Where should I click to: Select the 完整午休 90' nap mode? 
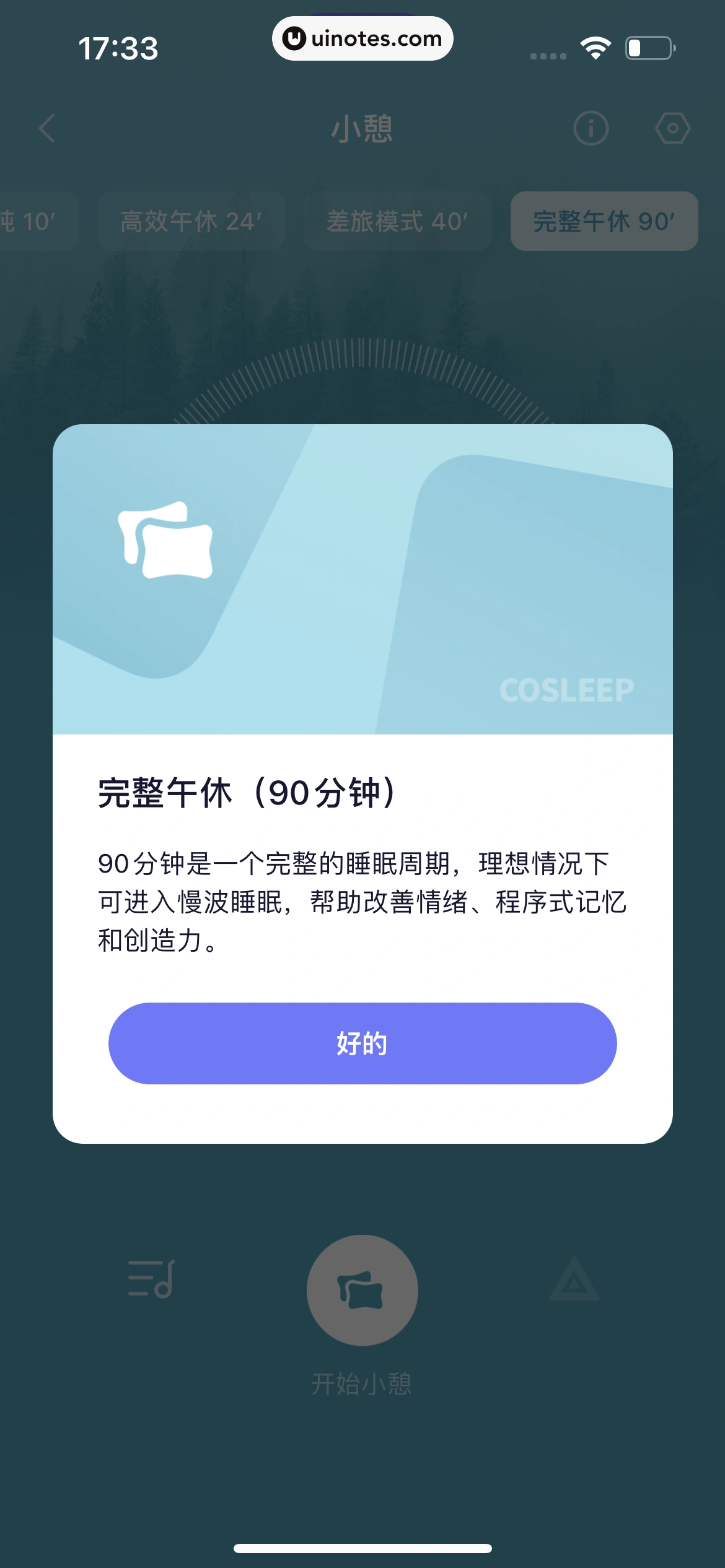coord(604,221)
